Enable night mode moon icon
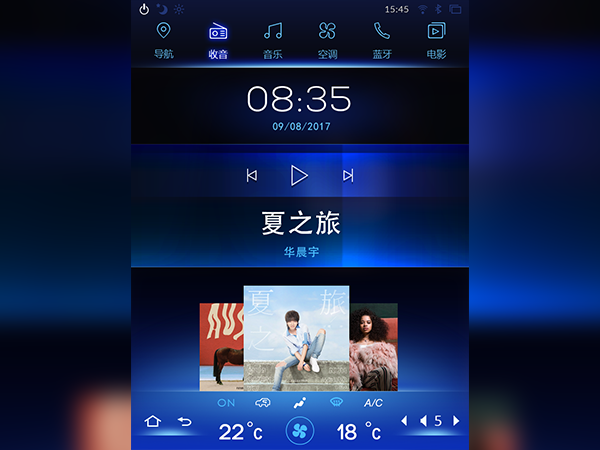 [x=162, y=9]
